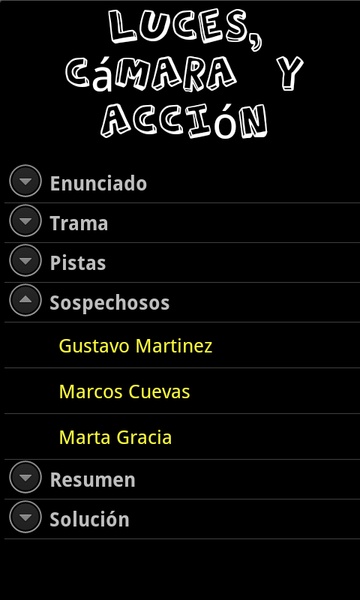Select suspect Gustavo Martinez

[182, 345]
